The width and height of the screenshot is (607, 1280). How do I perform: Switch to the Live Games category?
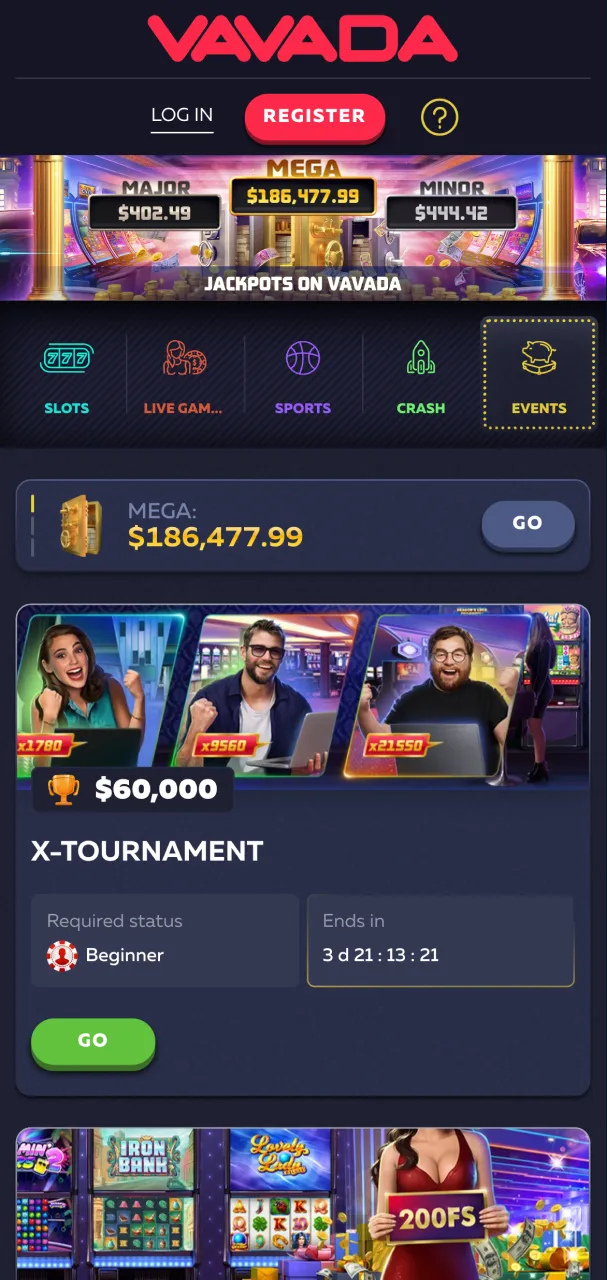[x=184, y=378]
